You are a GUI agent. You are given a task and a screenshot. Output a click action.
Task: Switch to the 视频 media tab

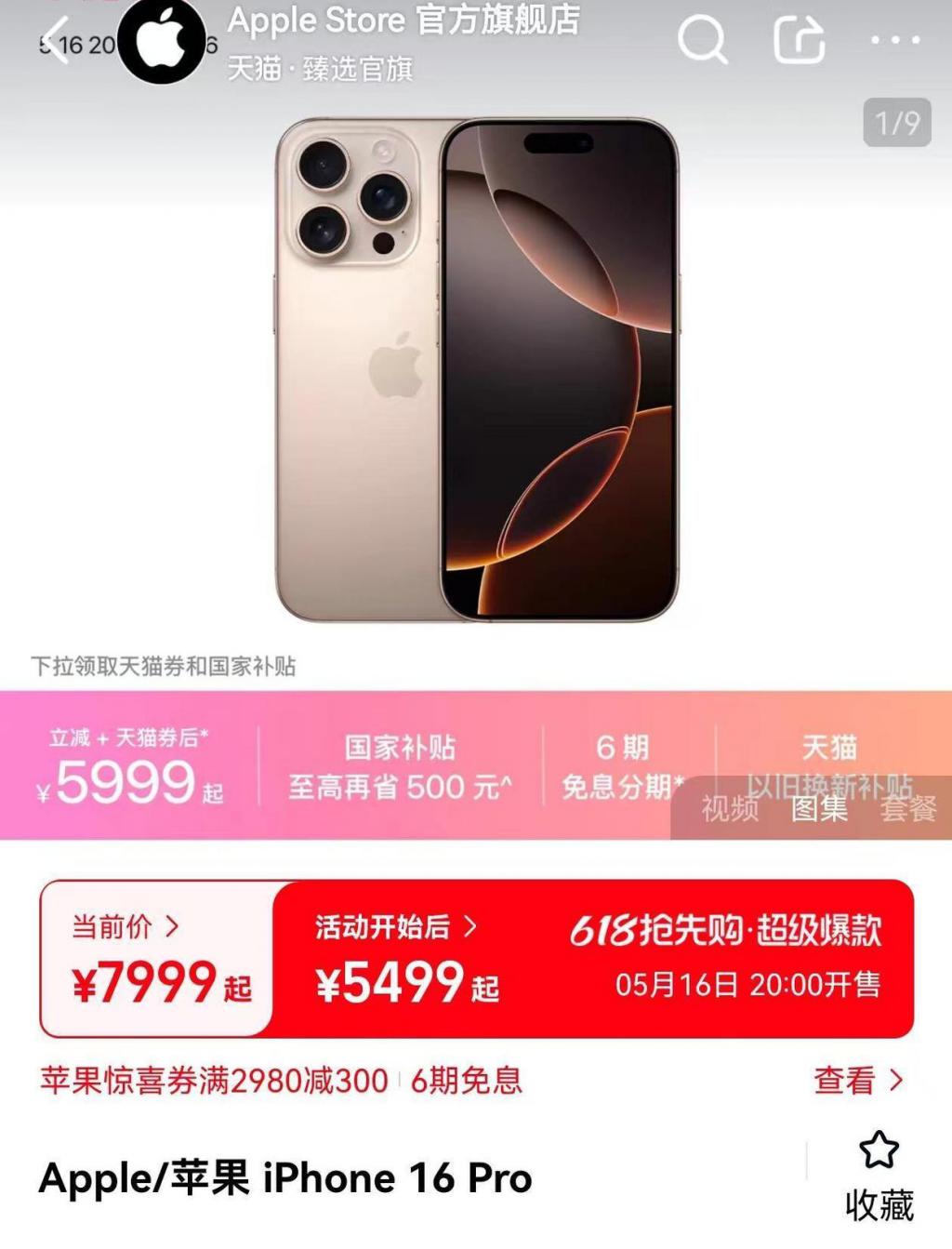point(730,809)
